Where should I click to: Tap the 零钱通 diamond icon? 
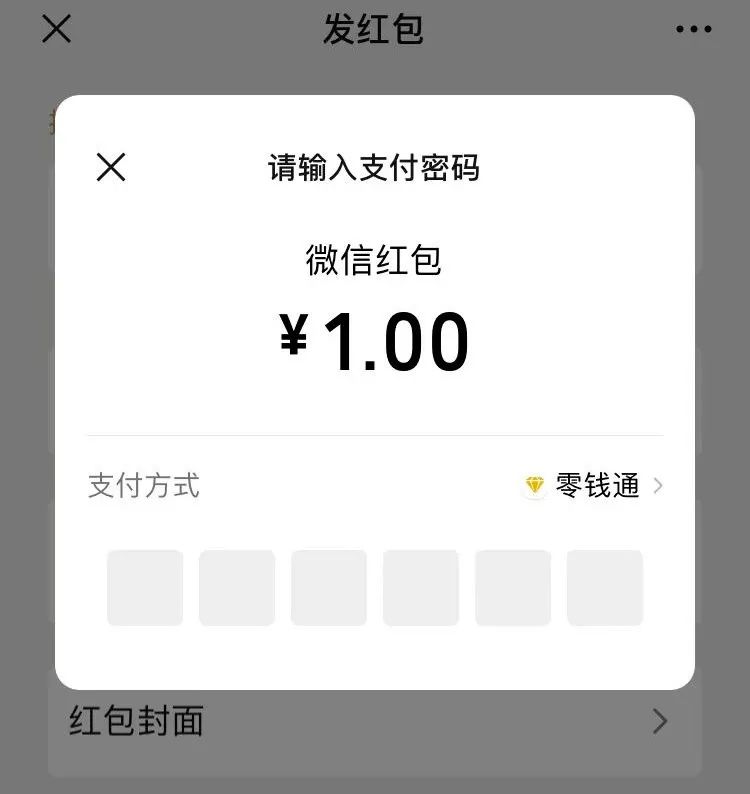[x=533, y=486]
